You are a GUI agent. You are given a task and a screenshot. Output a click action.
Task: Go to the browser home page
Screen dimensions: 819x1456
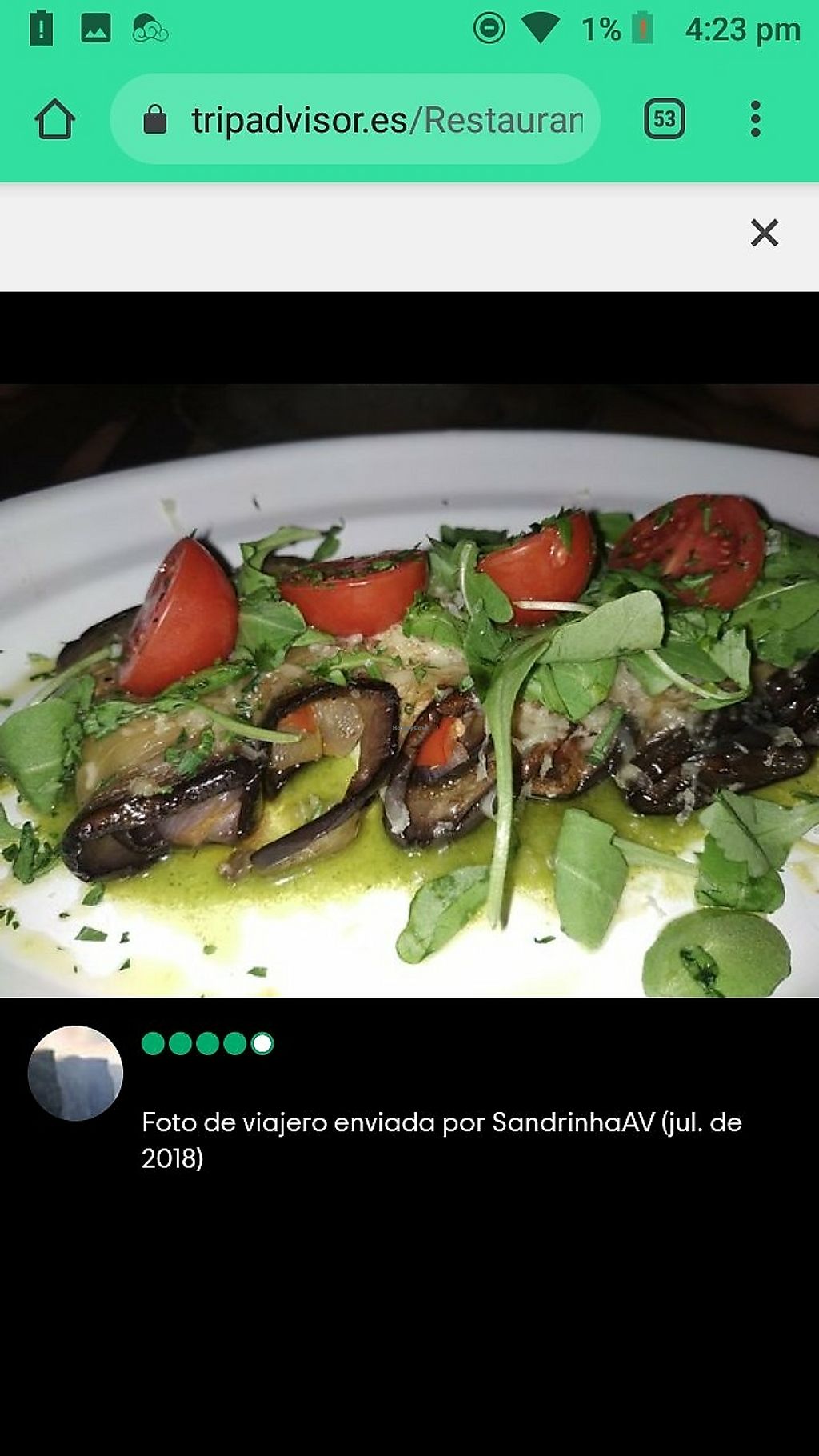click(x=54, y=120)
